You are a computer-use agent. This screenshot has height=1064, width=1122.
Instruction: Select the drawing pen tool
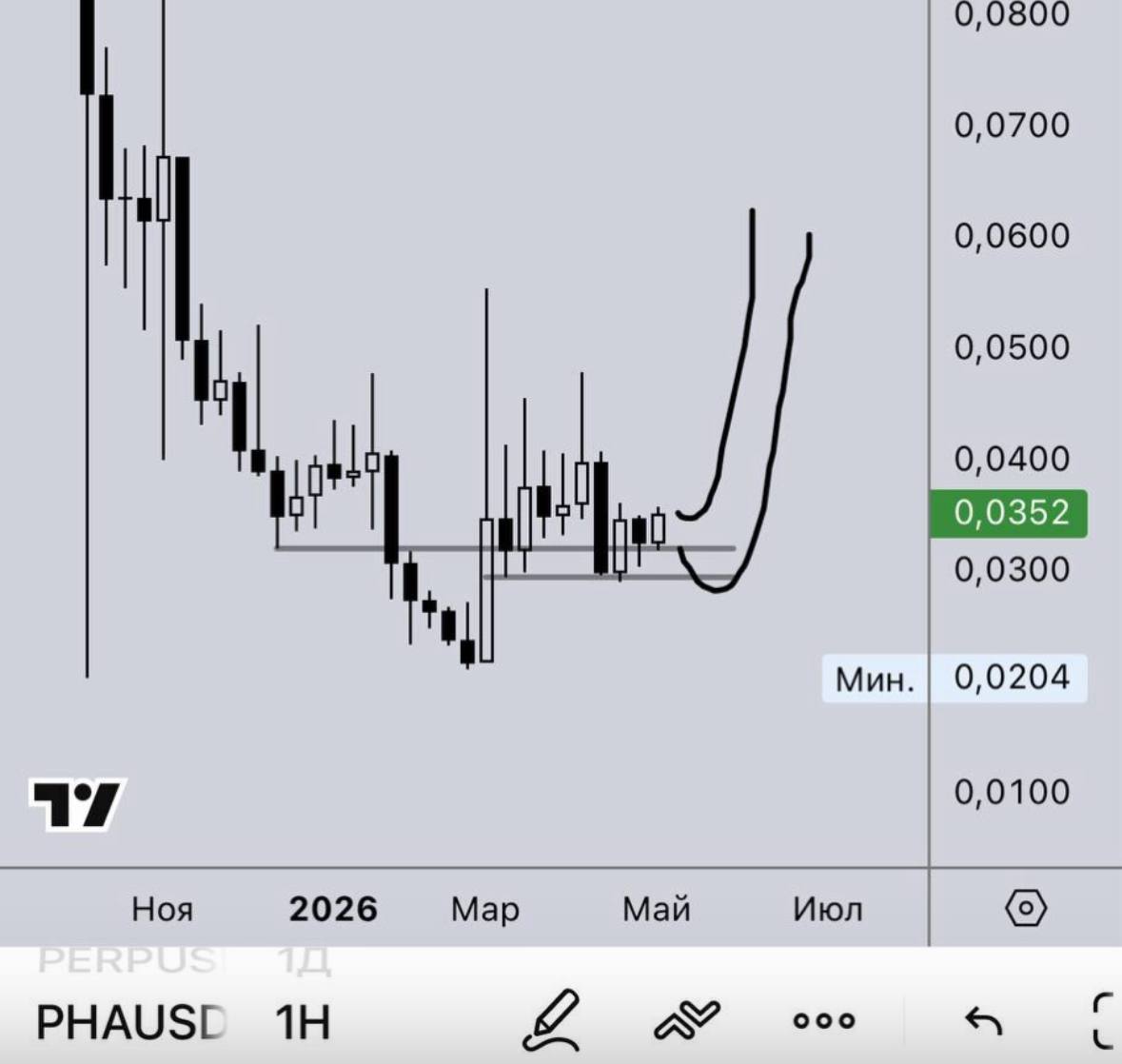(x=551, y=1019)
